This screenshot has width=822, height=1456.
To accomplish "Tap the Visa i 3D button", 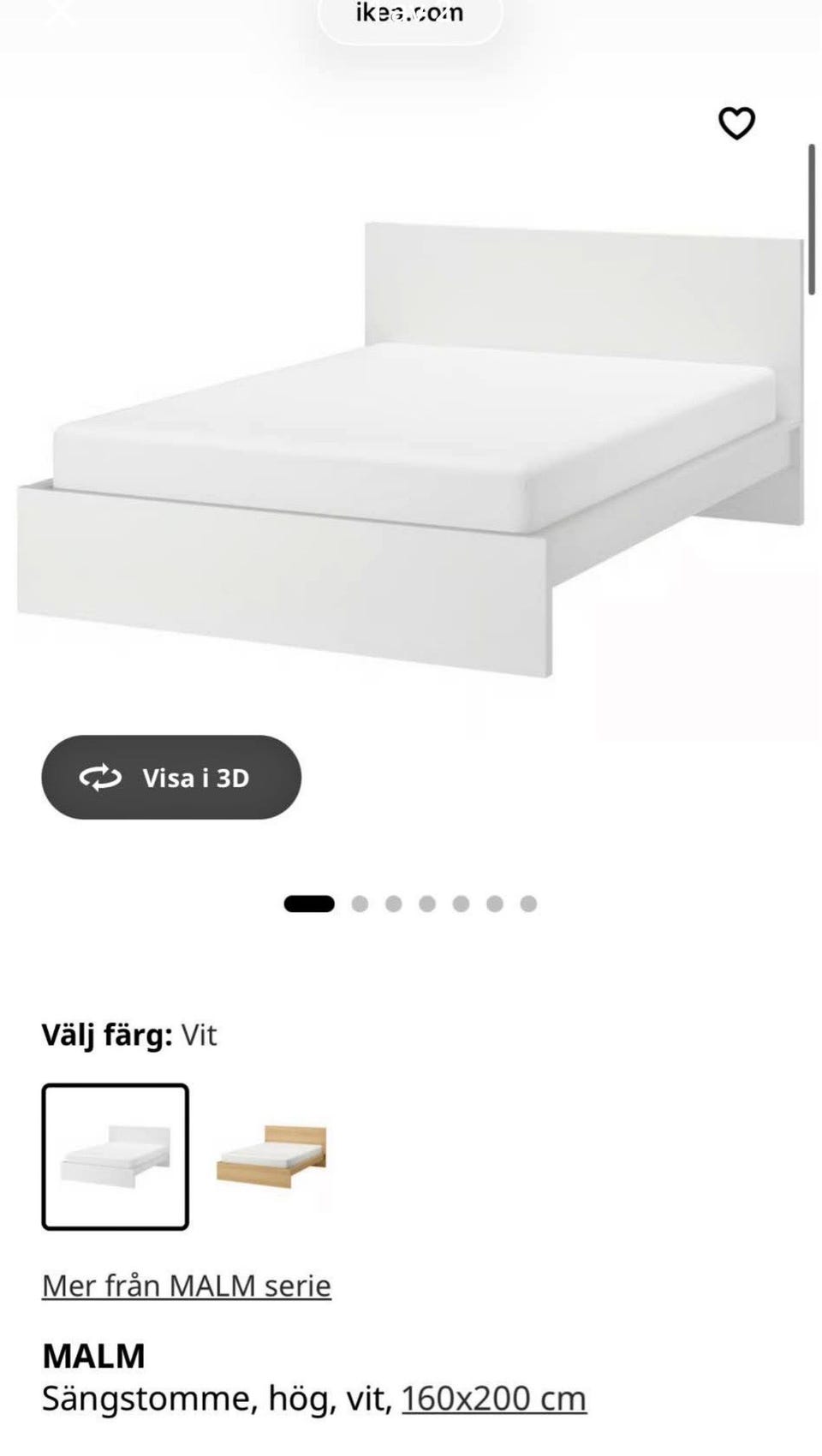I will pos(171,777).
